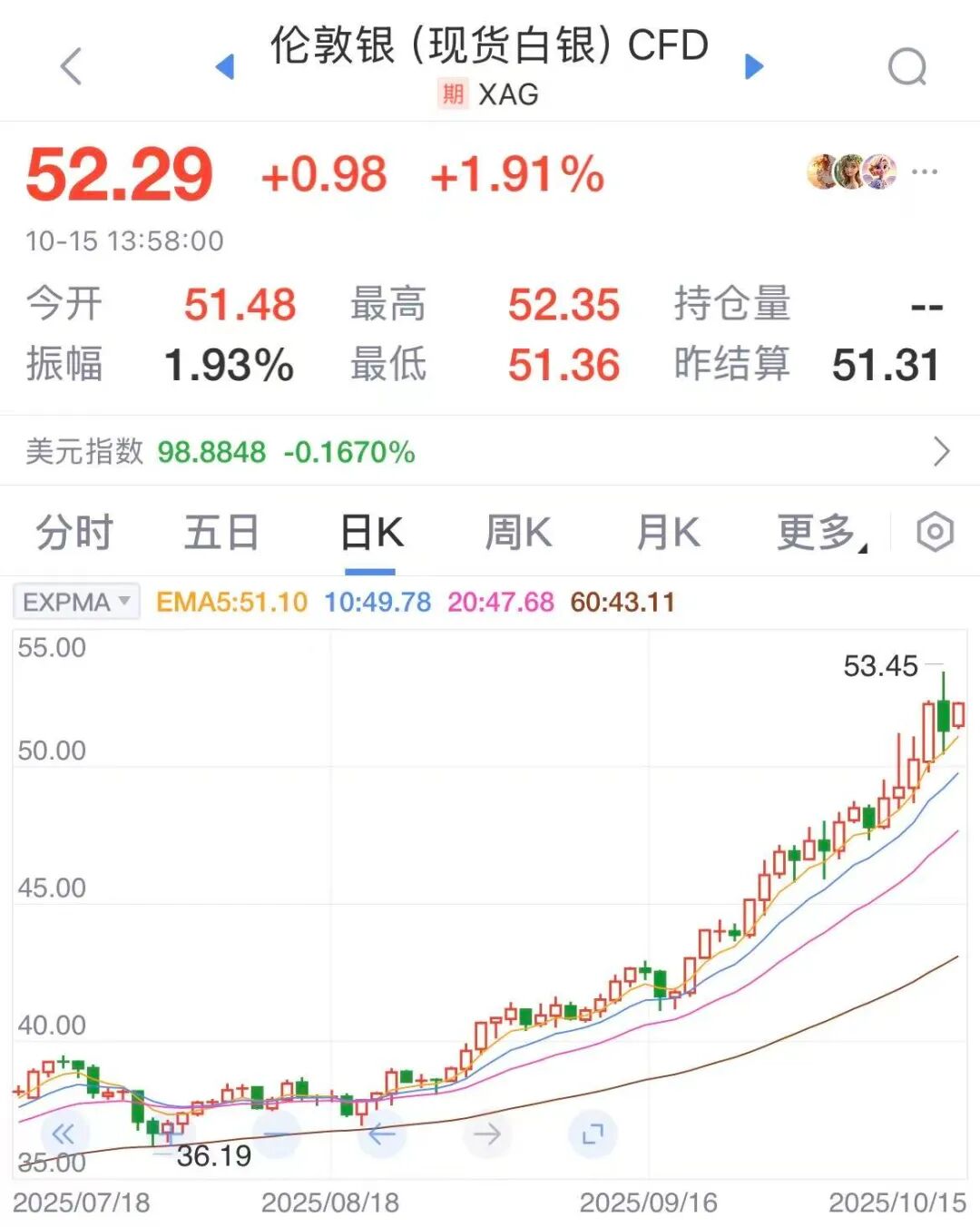
Task: Switch to the 月K chart tab
Action: tap(668, 533)
